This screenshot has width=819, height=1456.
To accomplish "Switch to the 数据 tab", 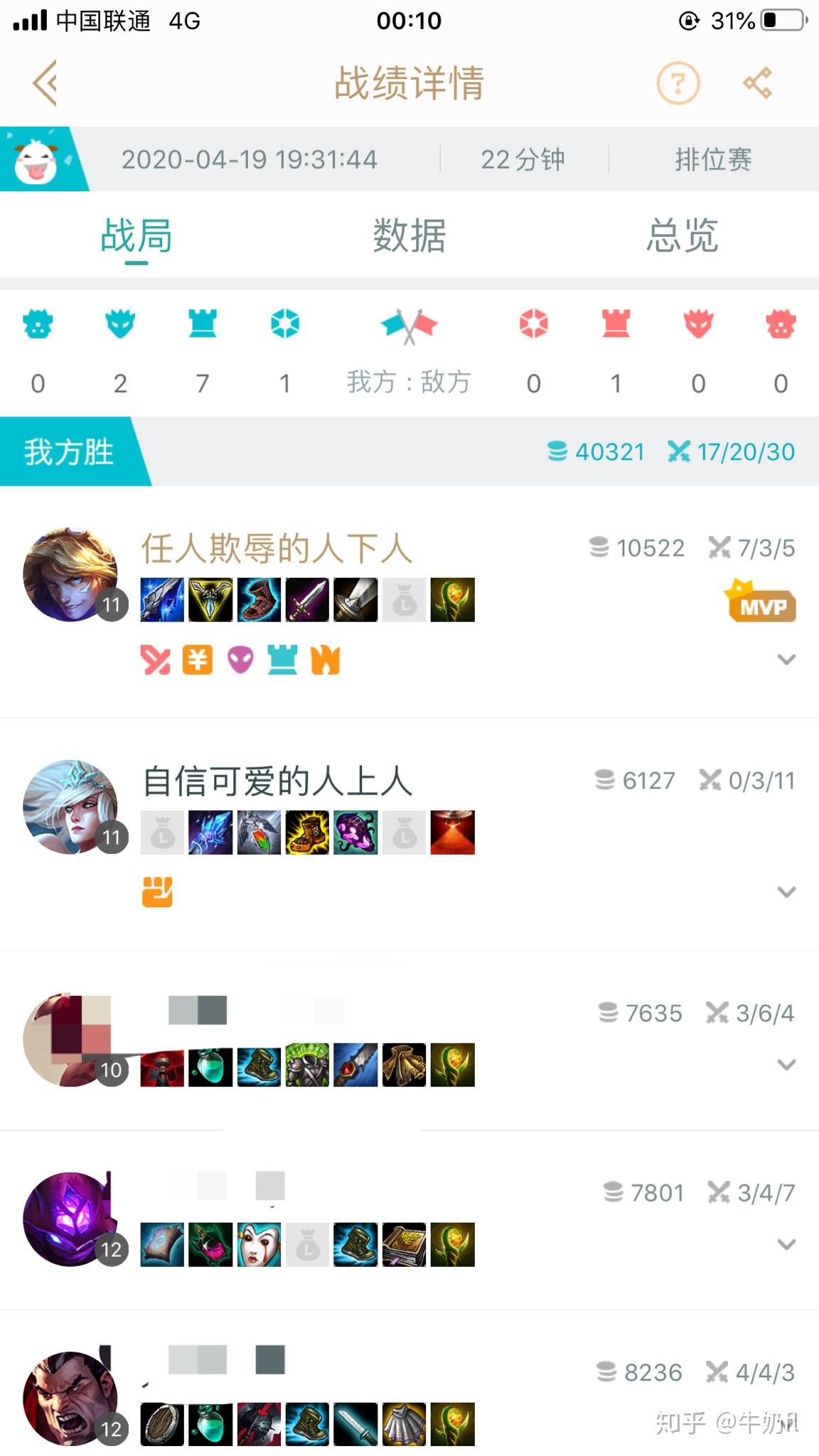I will coord(409,236).
